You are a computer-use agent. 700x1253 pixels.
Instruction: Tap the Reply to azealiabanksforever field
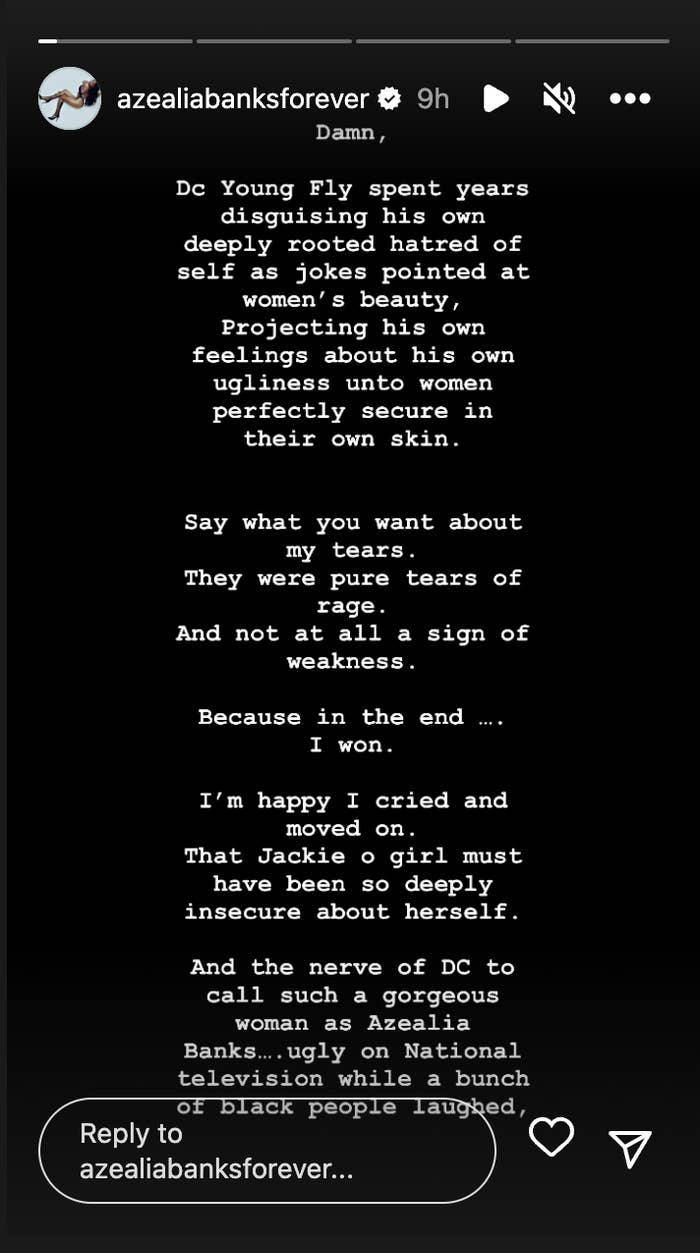point(267,1150)
